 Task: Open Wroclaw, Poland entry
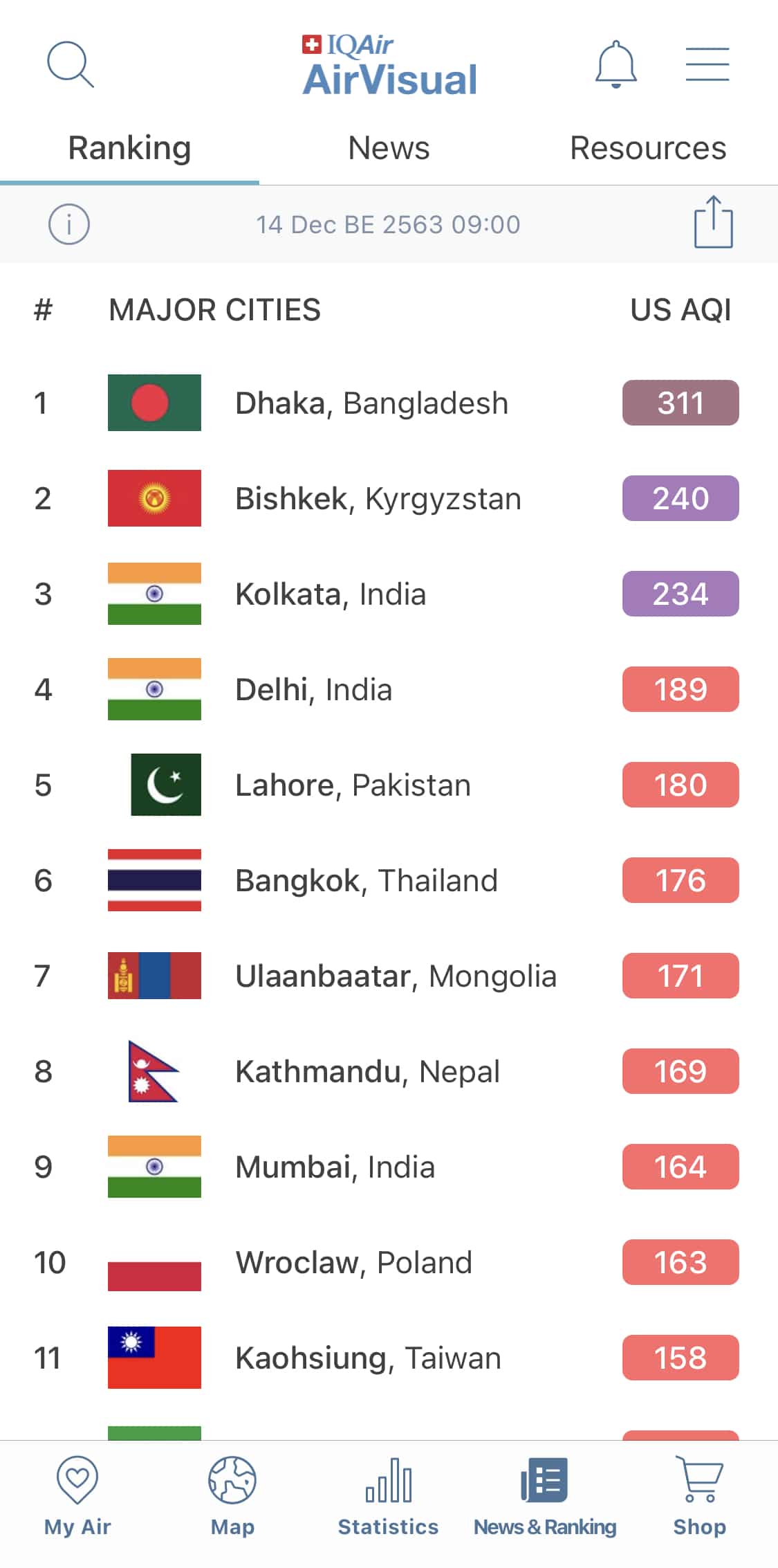tap(389, 1262)
